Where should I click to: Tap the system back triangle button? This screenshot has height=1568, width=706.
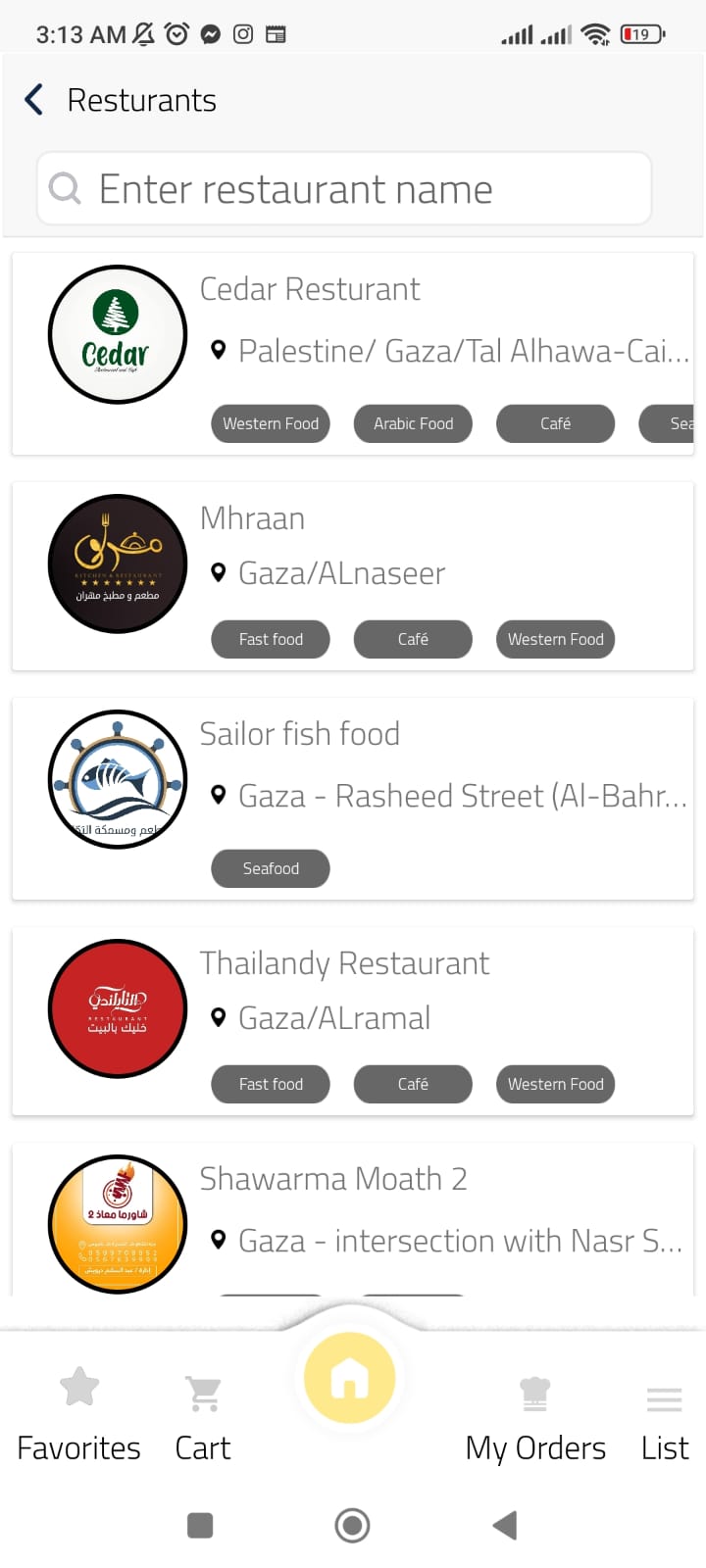point(505,1525)
